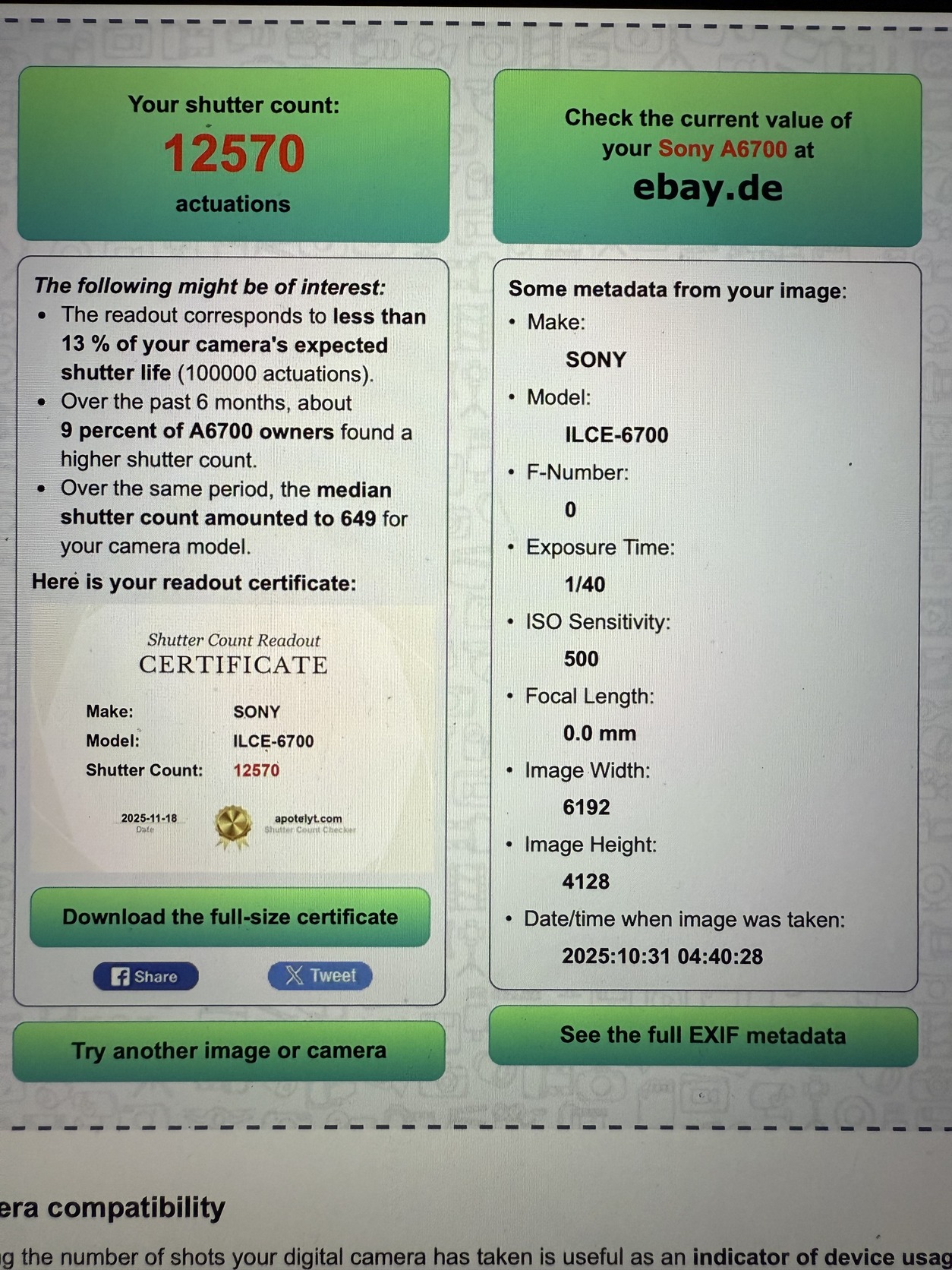Try another image or camera
Image resolution: width=952 pixels, height=1270 pixels.
(x=229, y=1051)
